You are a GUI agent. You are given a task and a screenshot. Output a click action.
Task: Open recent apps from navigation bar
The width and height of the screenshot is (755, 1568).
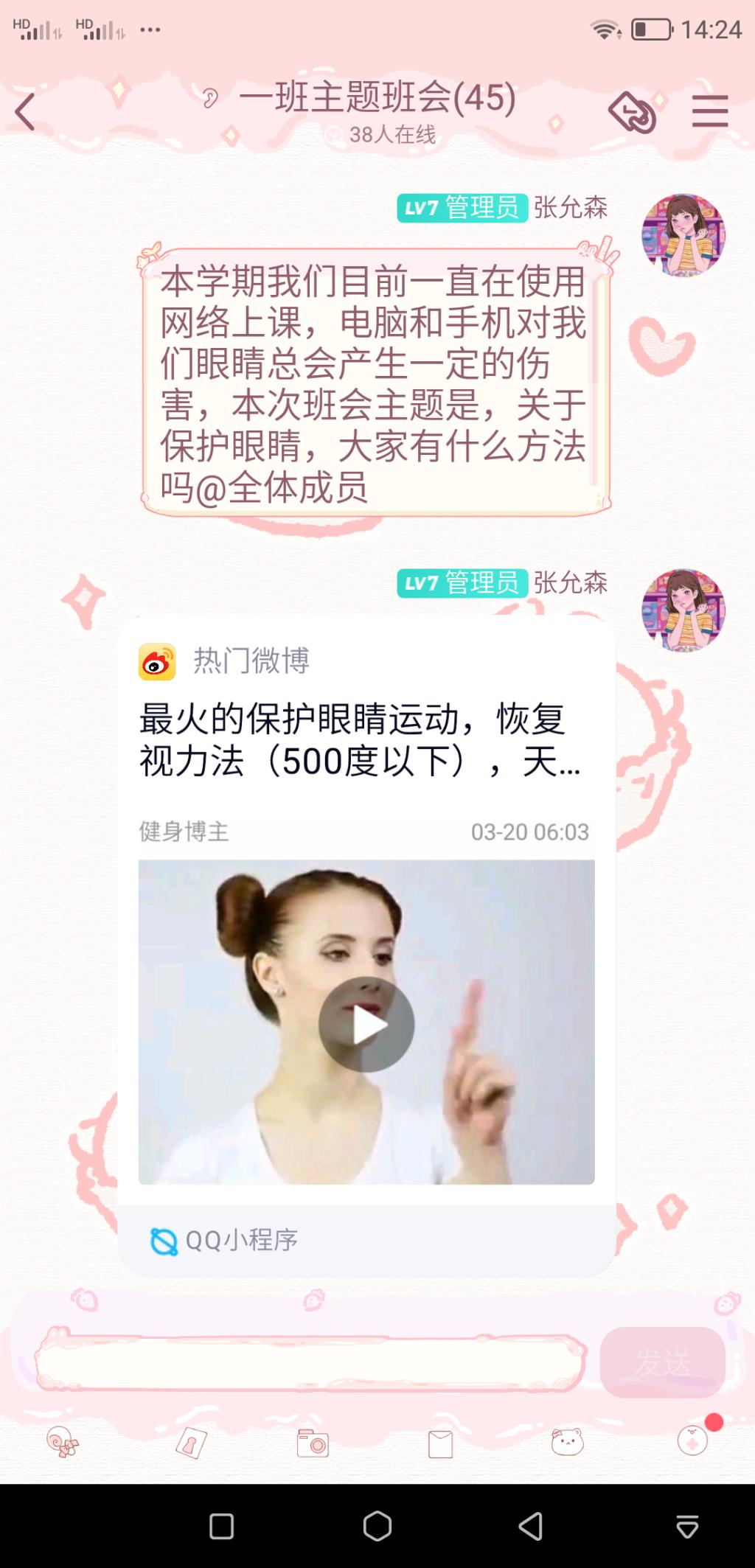222,1526
